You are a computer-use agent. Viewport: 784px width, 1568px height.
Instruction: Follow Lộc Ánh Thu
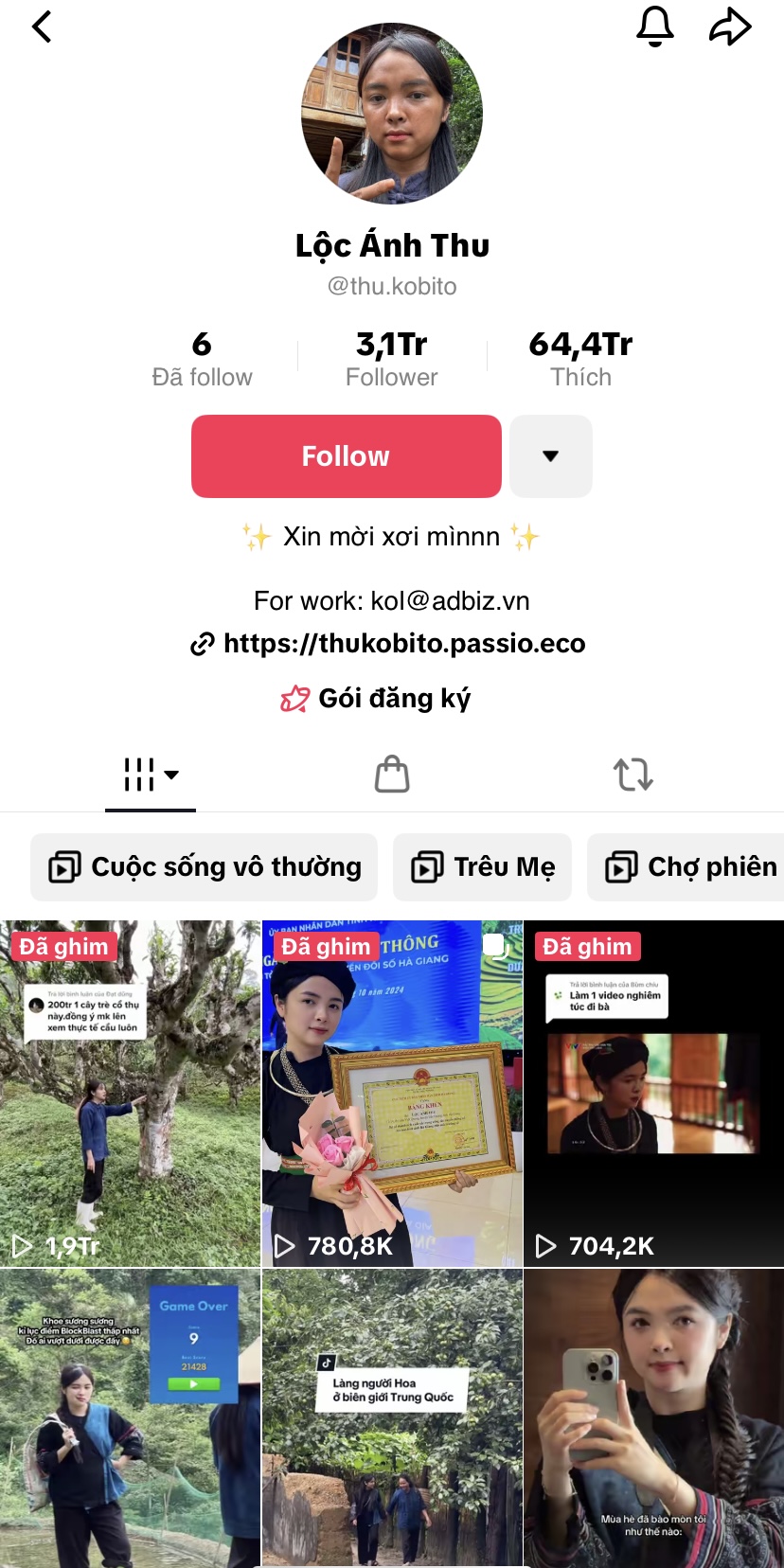346,456
